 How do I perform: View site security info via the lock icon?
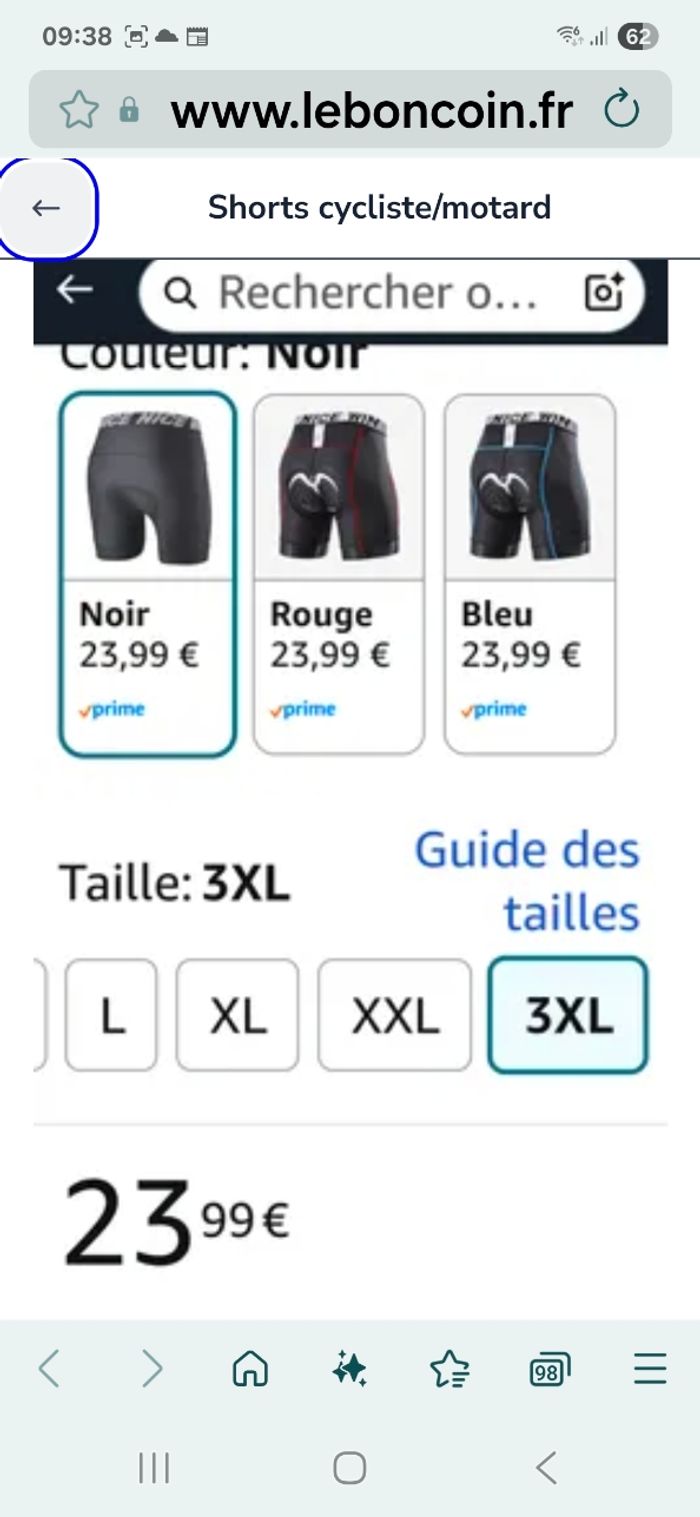coord(129,110)
